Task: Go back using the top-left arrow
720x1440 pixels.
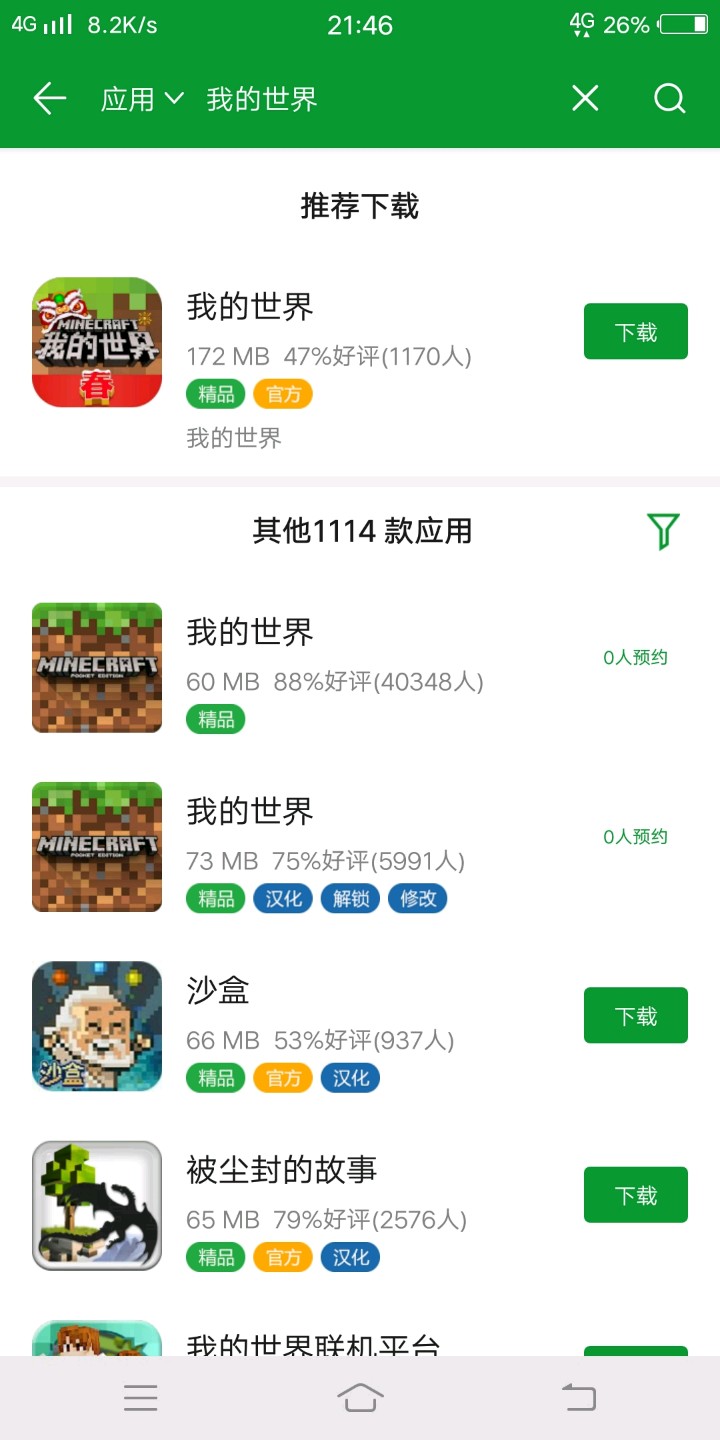Action: (x=49, y=98)
